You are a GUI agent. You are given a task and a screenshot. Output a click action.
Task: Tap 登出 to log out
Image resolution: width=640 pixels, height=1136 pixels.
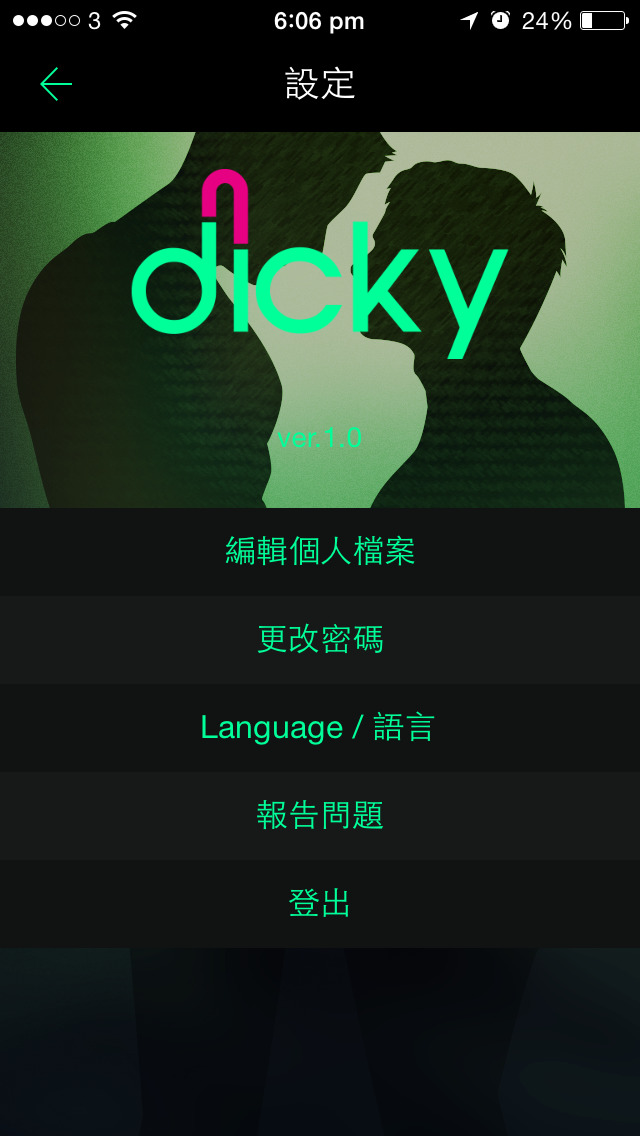tap(320, 903)
